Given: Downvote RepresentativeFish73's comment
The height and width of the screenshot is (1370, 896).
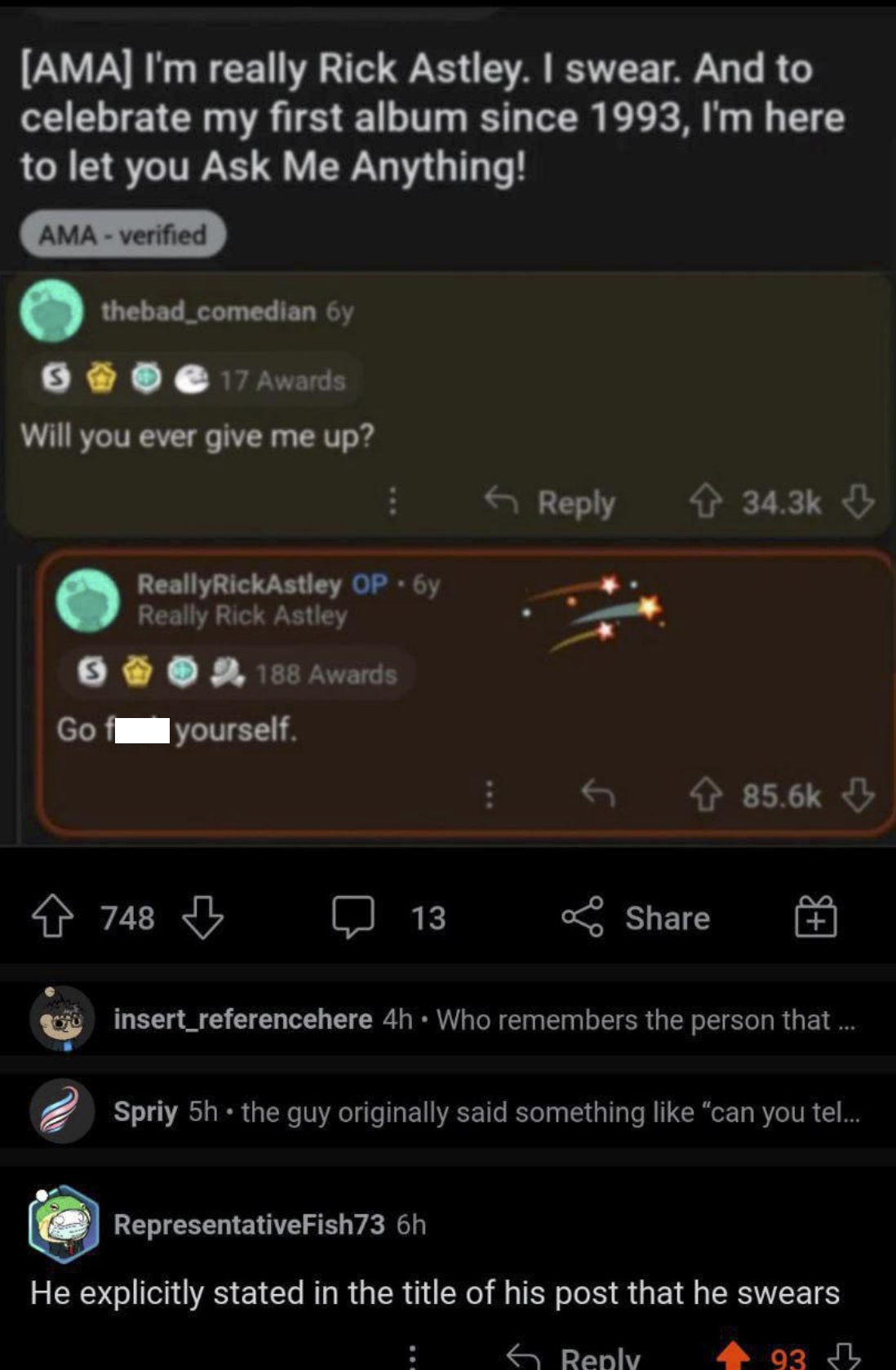Looking at the screenshot, I should pos(843,1356).
